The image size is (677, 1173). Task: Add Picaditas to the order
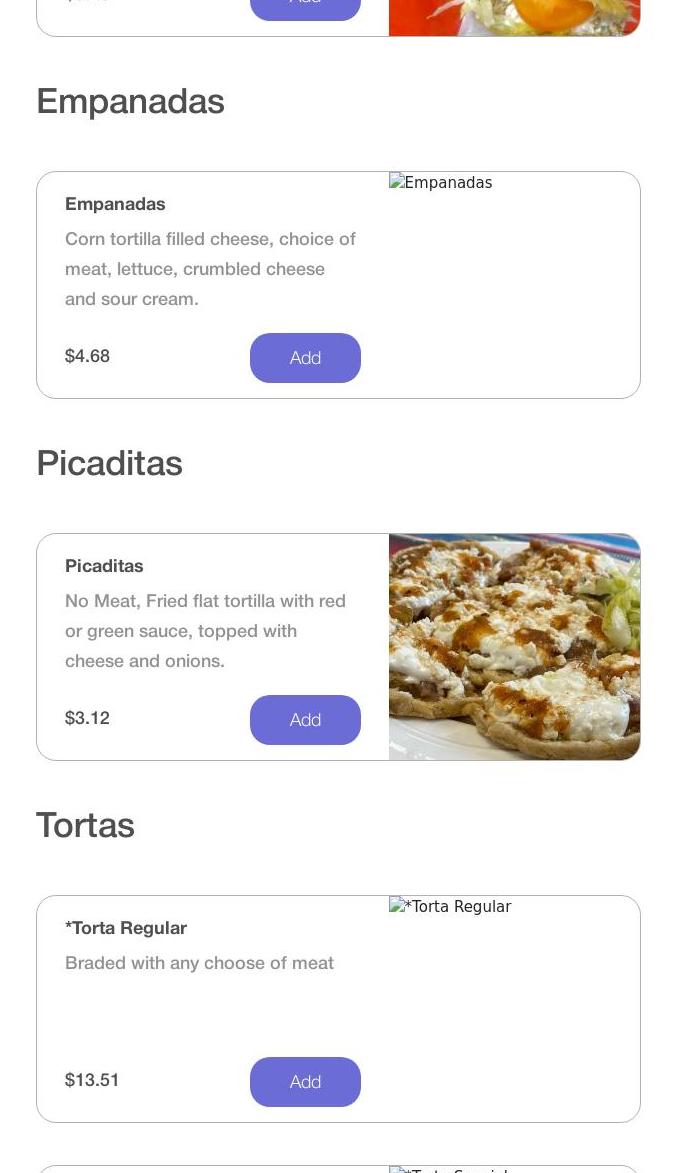click(x=305, y=720)
